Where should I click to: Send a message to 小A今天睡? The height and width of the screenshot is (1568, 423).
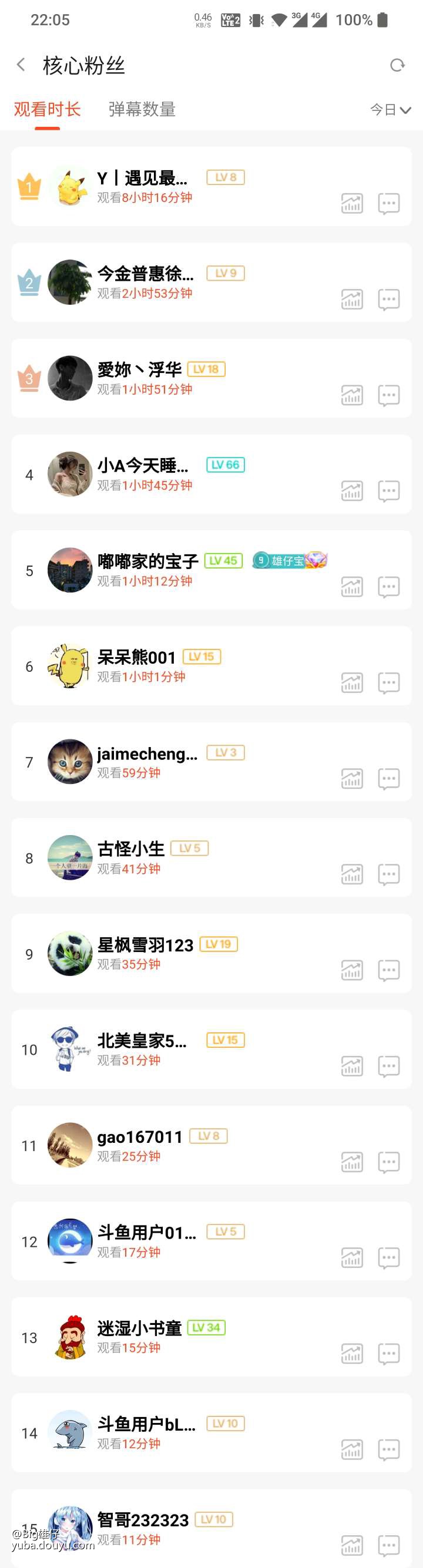[389, 491]
